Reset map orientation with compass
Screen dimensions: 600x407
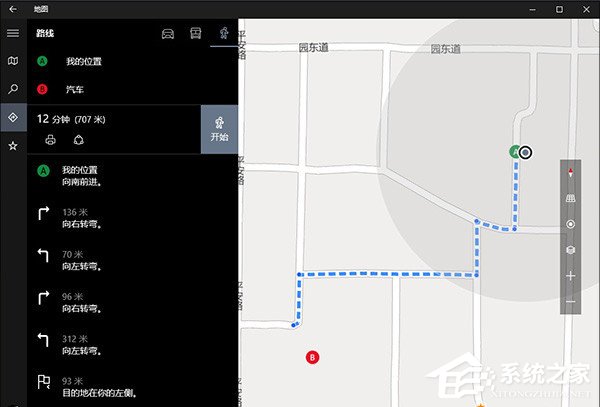(x=570, y=172)
